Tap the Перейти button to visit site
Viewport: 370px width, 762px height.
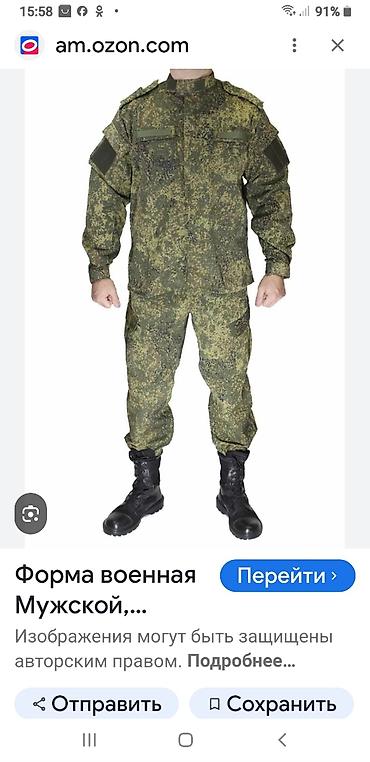point(287,576)
